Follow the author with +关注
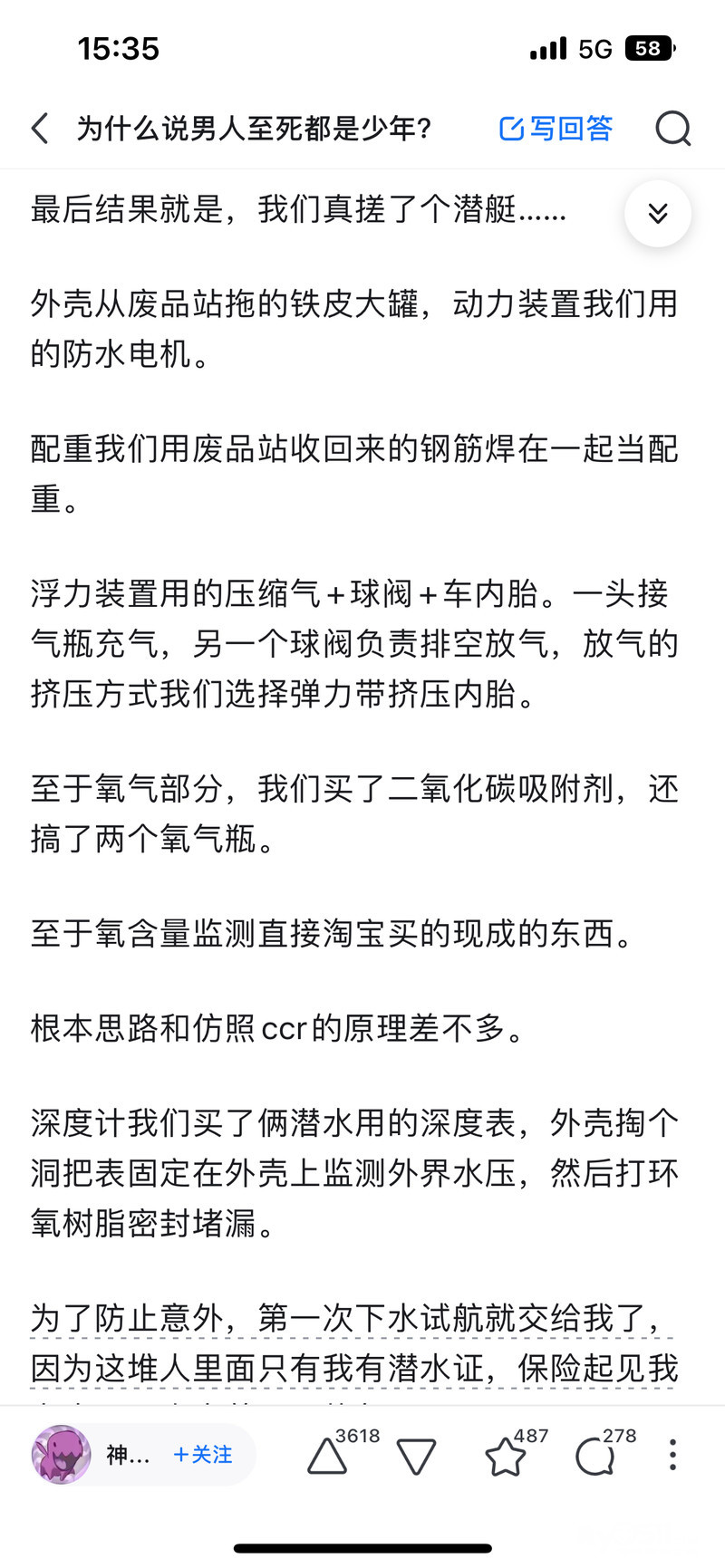 pyautogui.click(x=203, y=1455)
